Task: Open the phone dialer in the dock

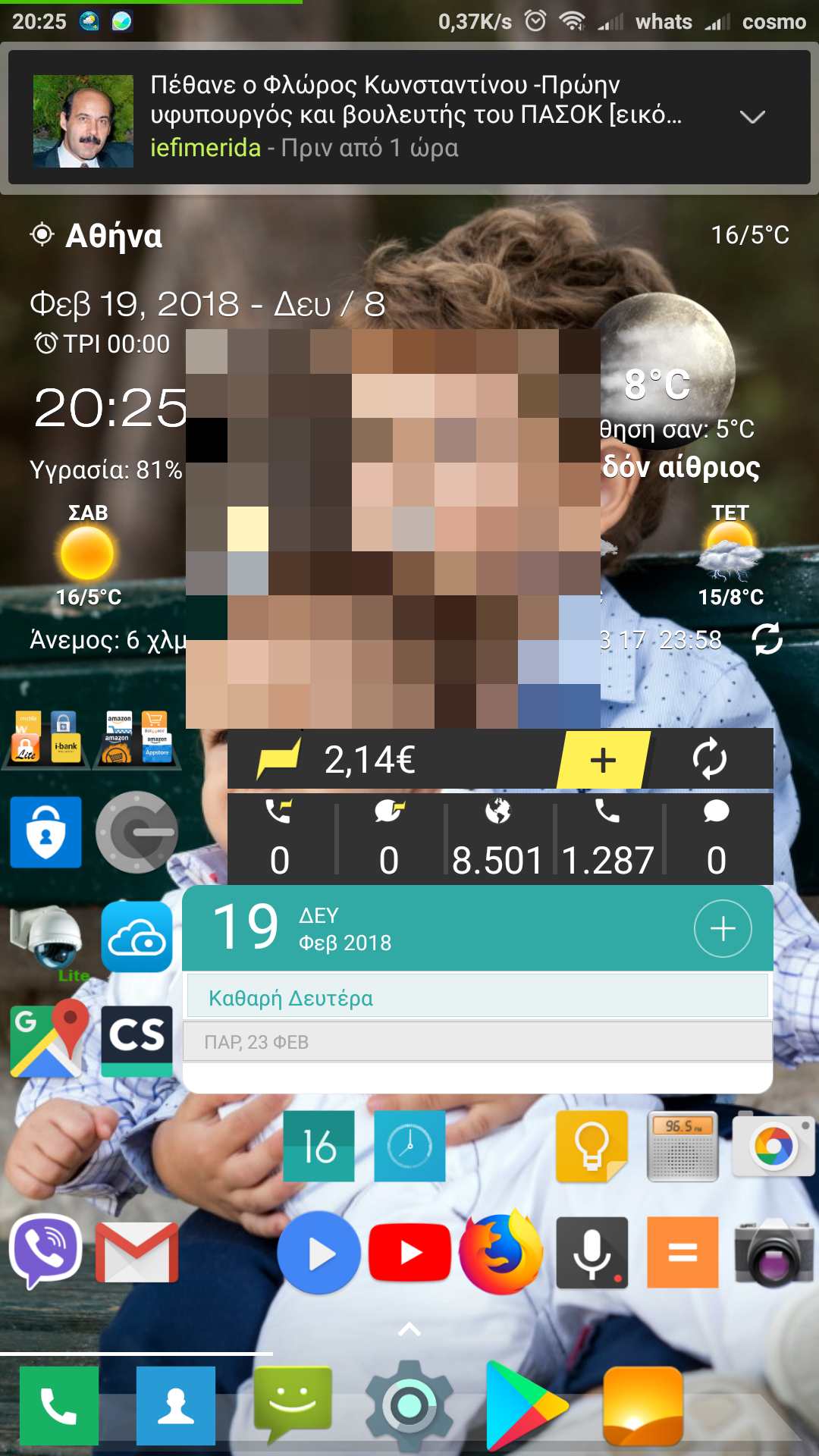Action: (x=59, y=1405)
